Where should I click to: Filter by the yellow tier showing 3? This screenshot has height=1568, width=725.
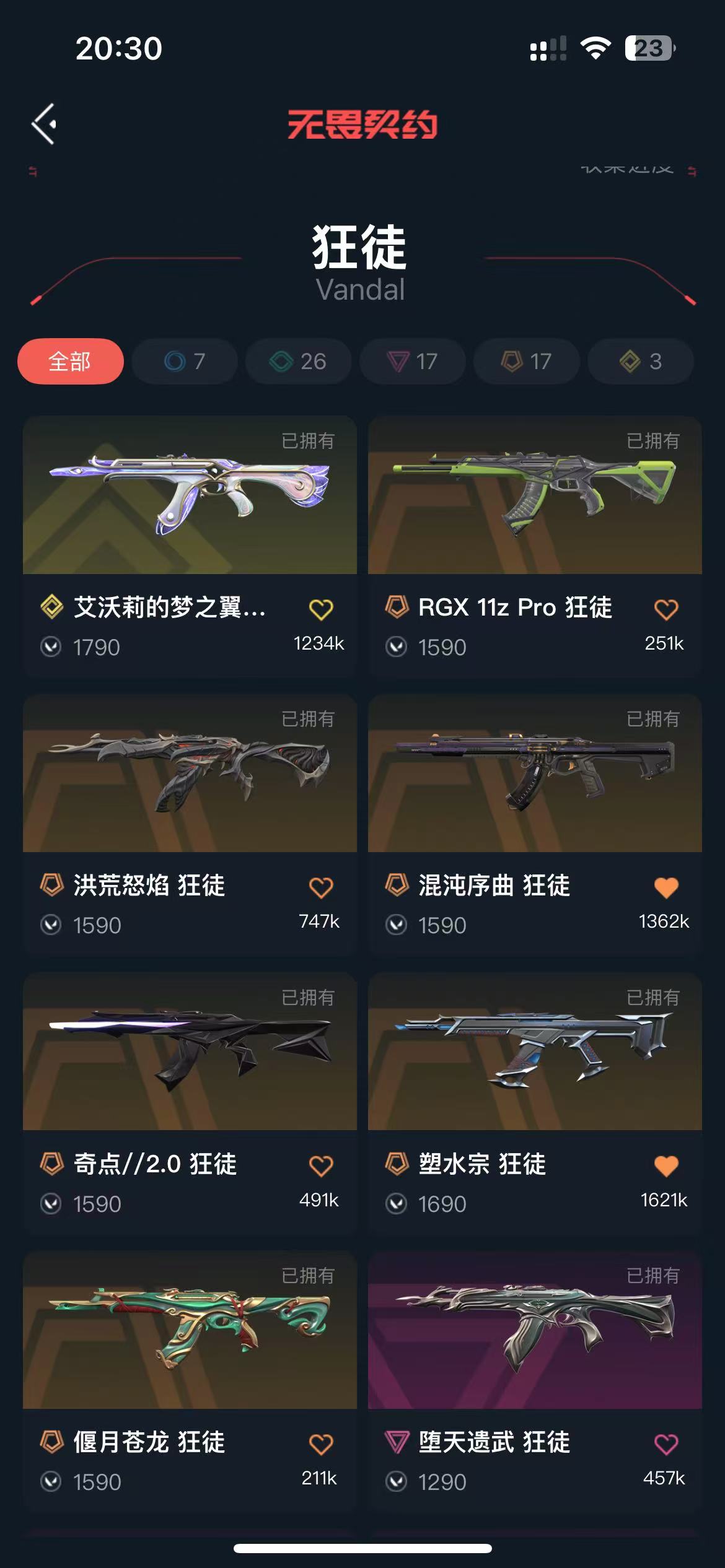click(x=640, y=361)
